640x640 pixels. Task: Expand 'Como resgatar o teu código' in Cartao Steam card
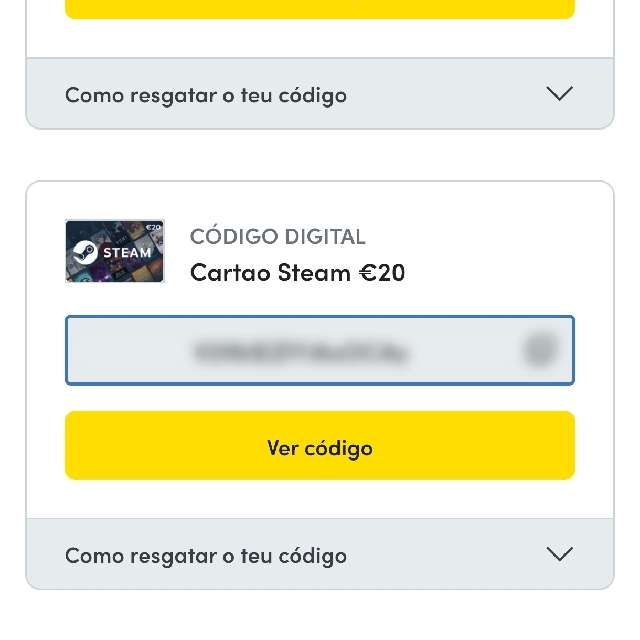point(320,554)
